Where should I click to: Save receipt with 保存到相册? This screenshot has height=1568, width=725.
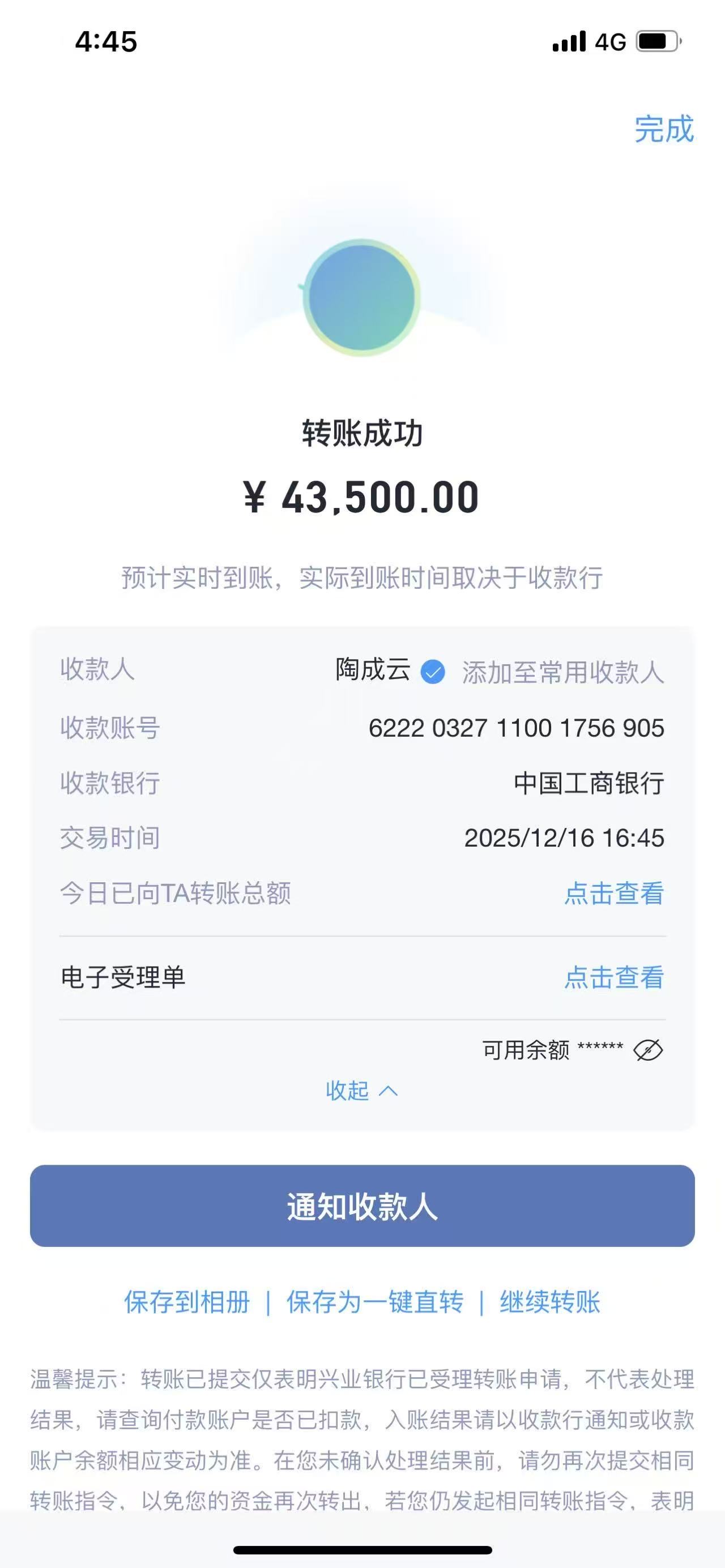pos(187,1302)
